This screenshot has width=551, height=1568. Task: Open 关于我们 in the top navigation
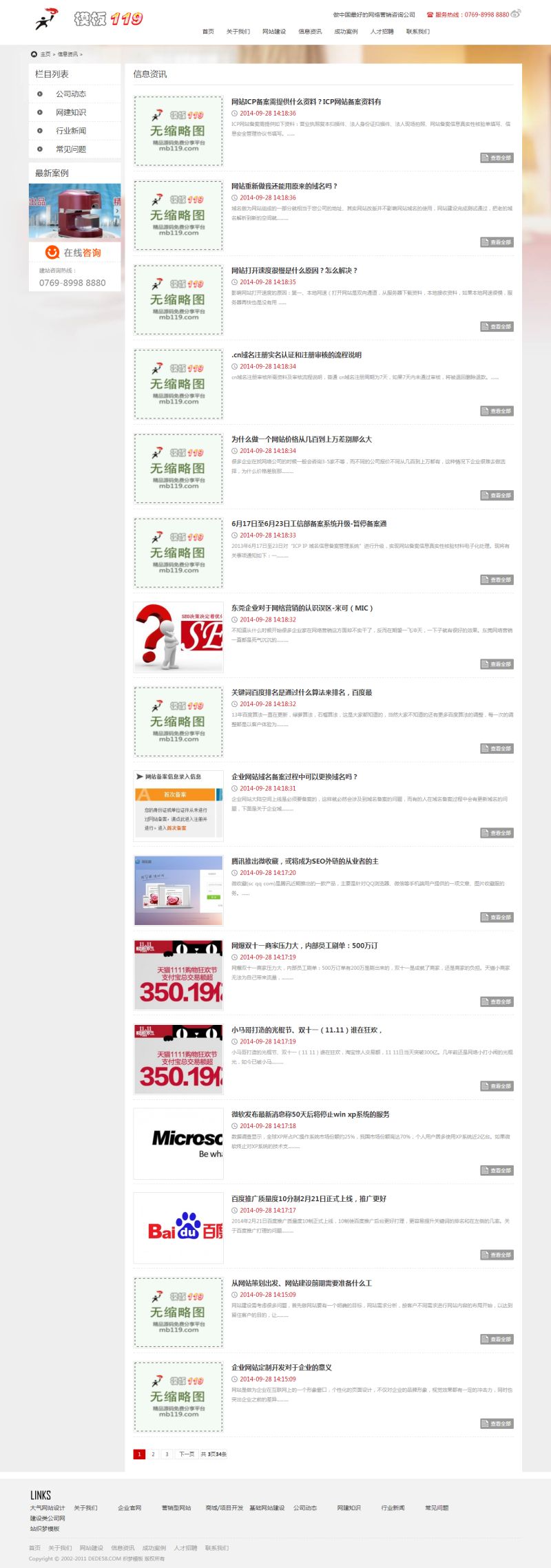tap(238, 32)
